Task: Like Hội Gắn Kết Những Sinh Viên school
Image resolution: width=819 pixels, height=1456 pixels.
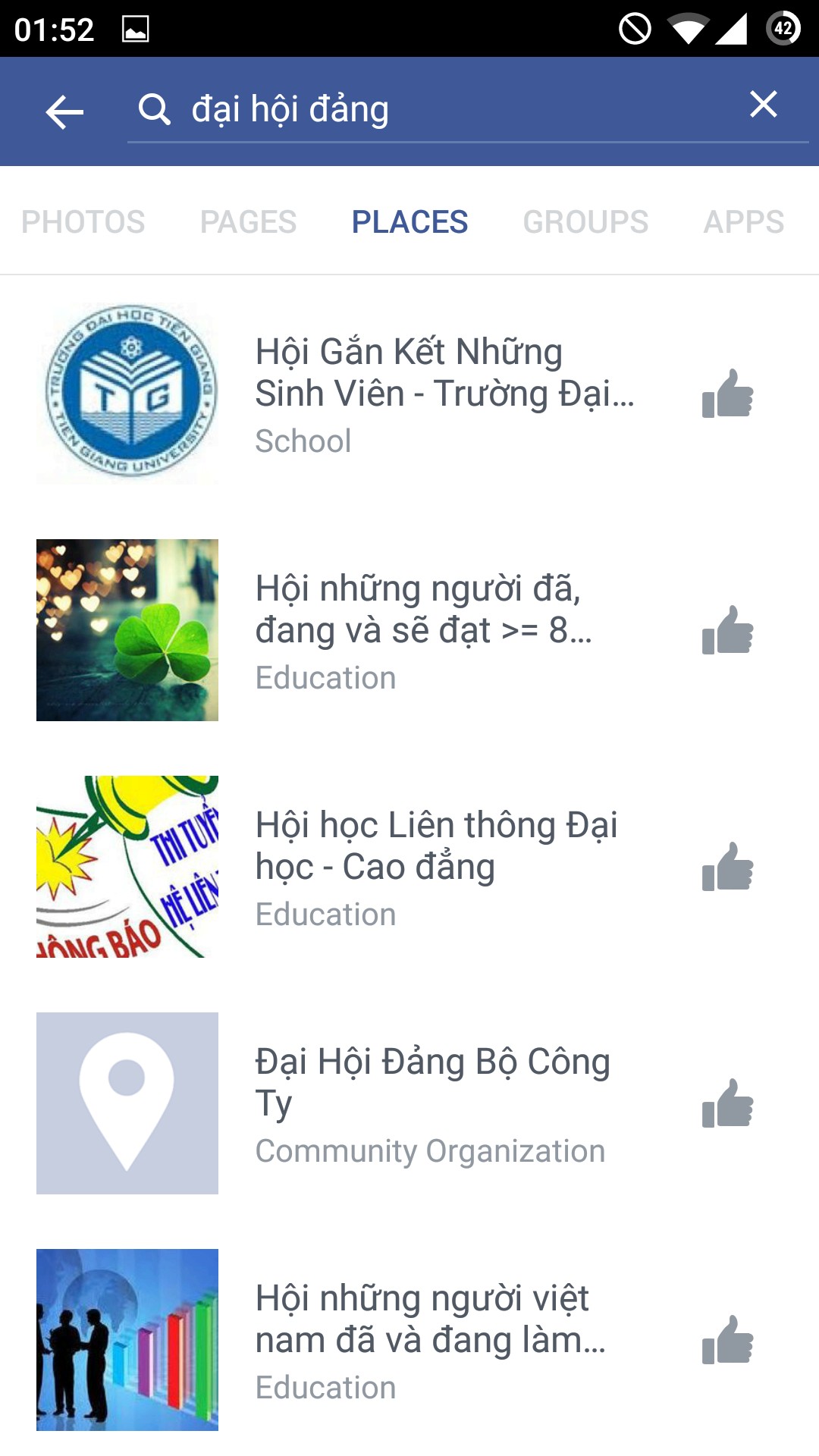Action: pyautogui.click(x=727, y=394)
